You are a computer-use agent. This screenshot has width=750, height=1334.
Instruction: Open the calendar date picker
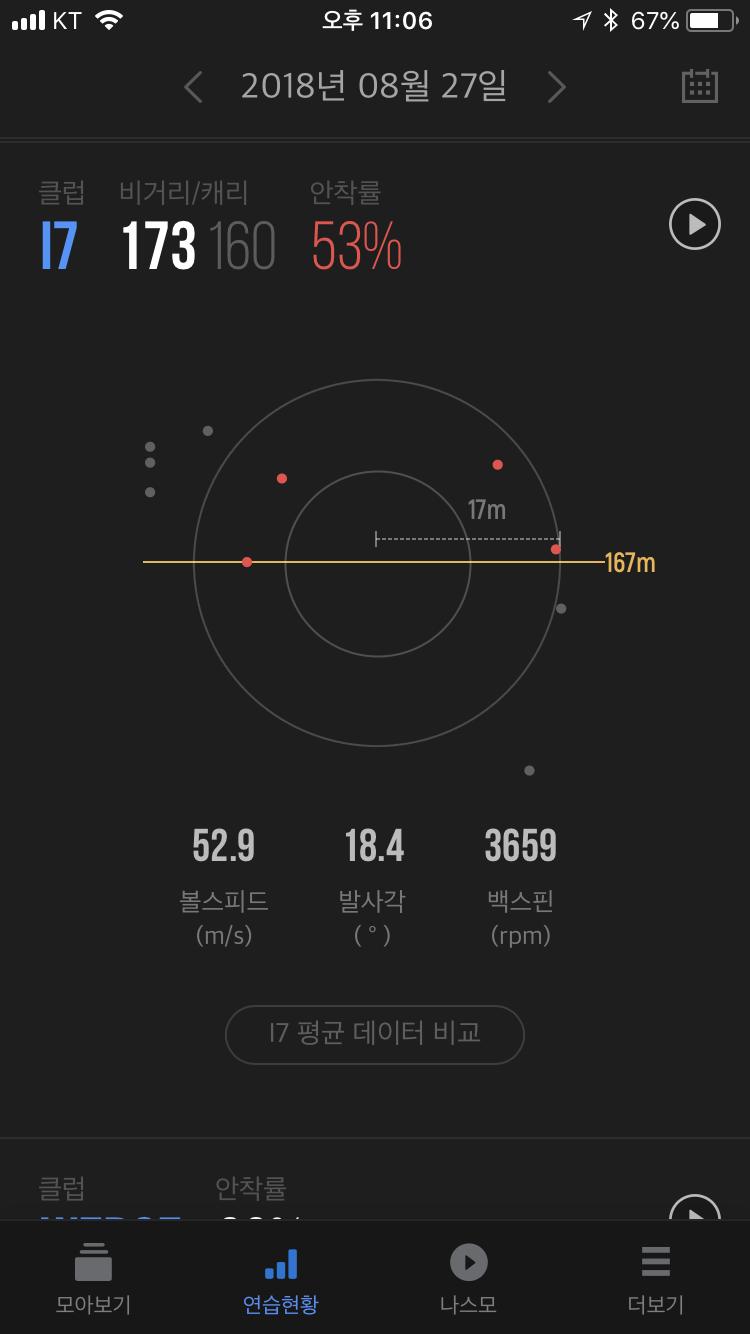(x=699, y=87)
